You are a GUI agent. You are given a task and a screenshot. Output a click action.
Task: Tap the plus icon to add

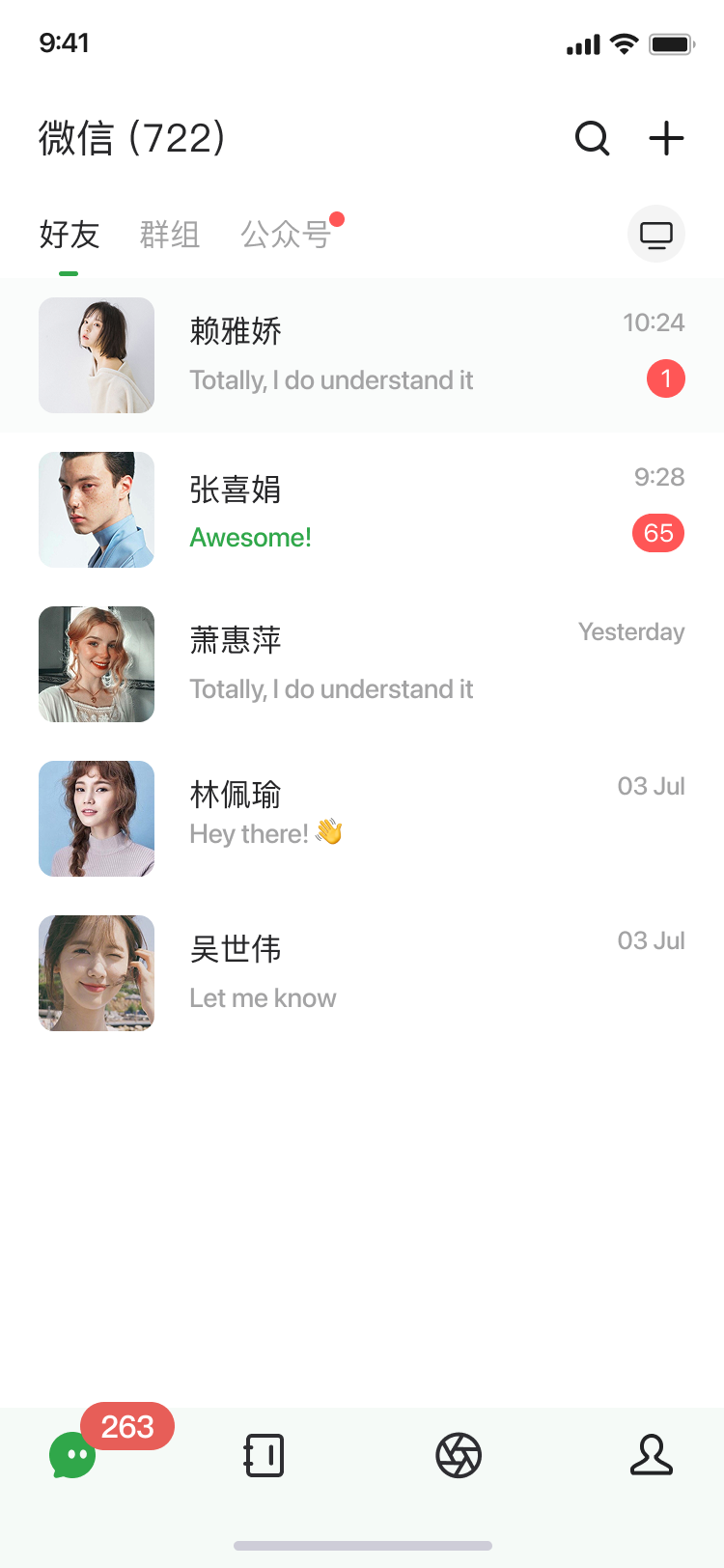(666, 138)
